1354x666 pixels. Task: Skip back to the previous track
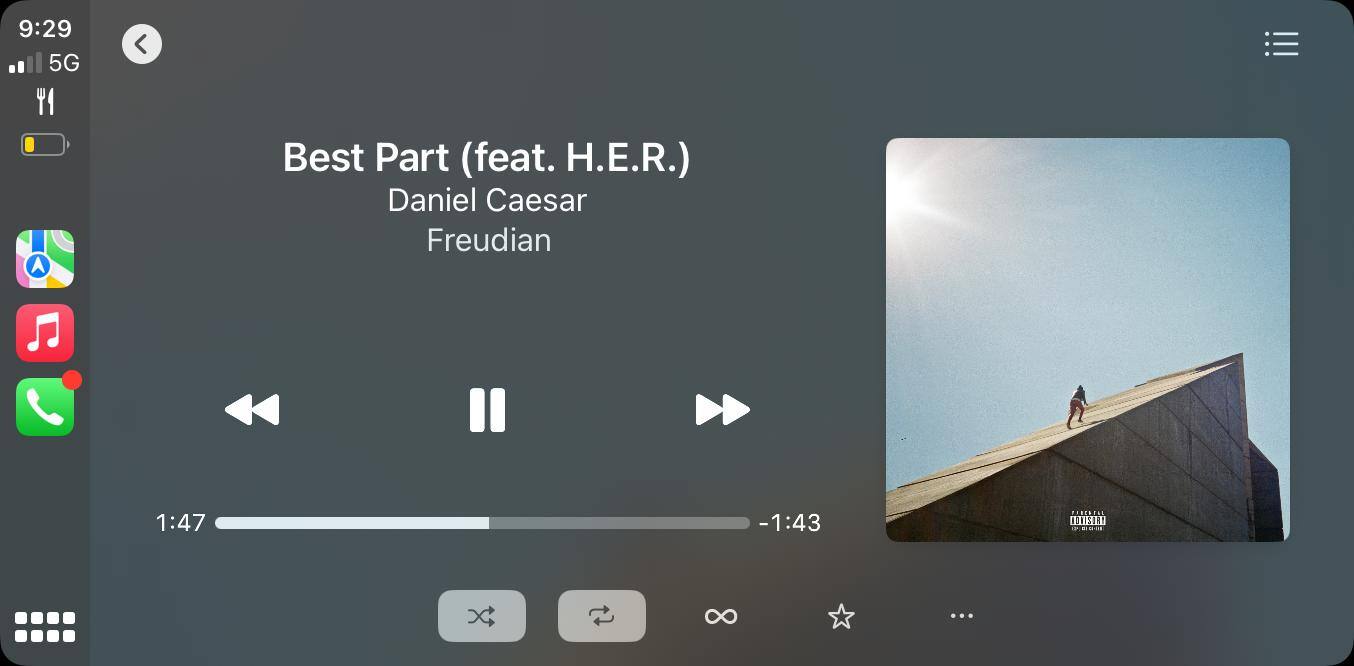pos(252,410)
